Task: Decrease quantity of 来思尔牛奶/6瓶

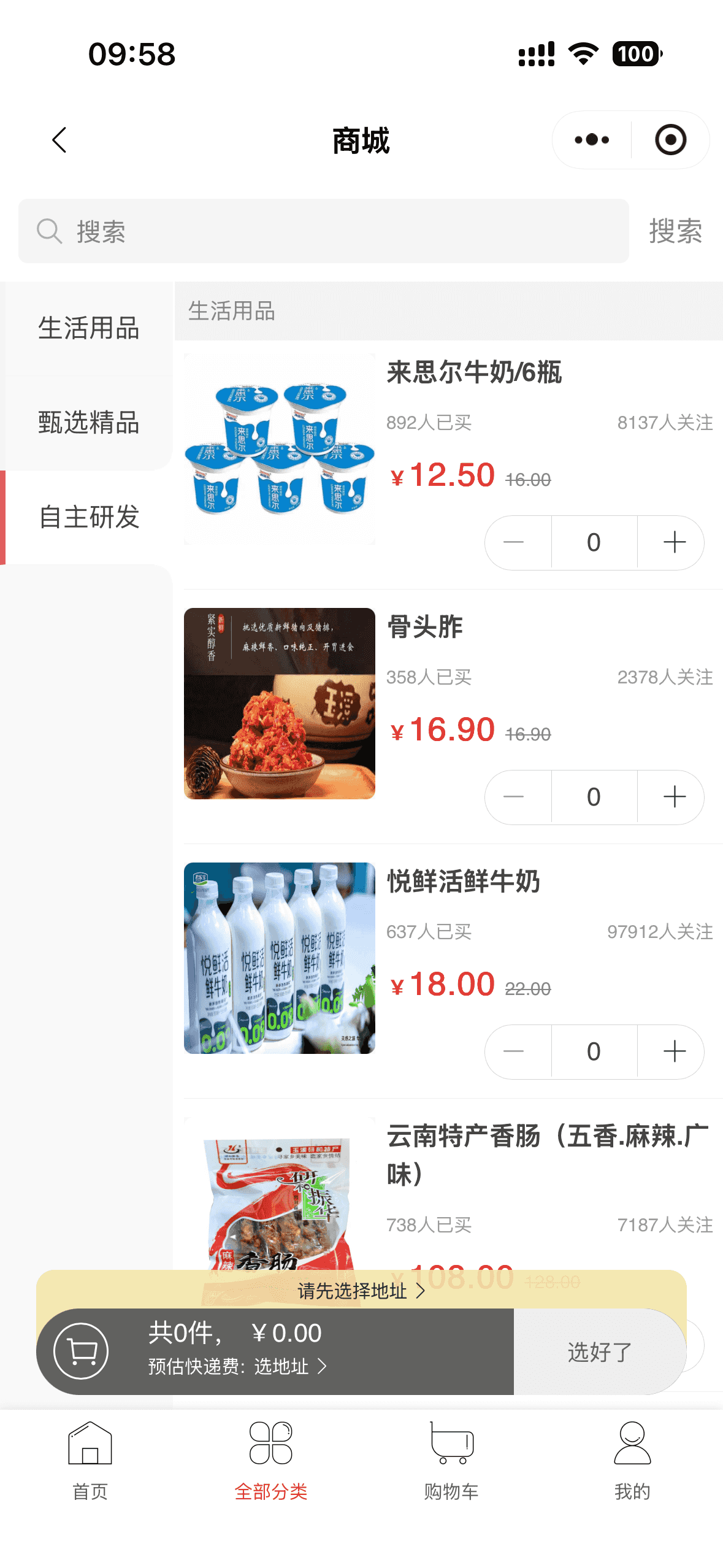Action: (x=514, y=542)
